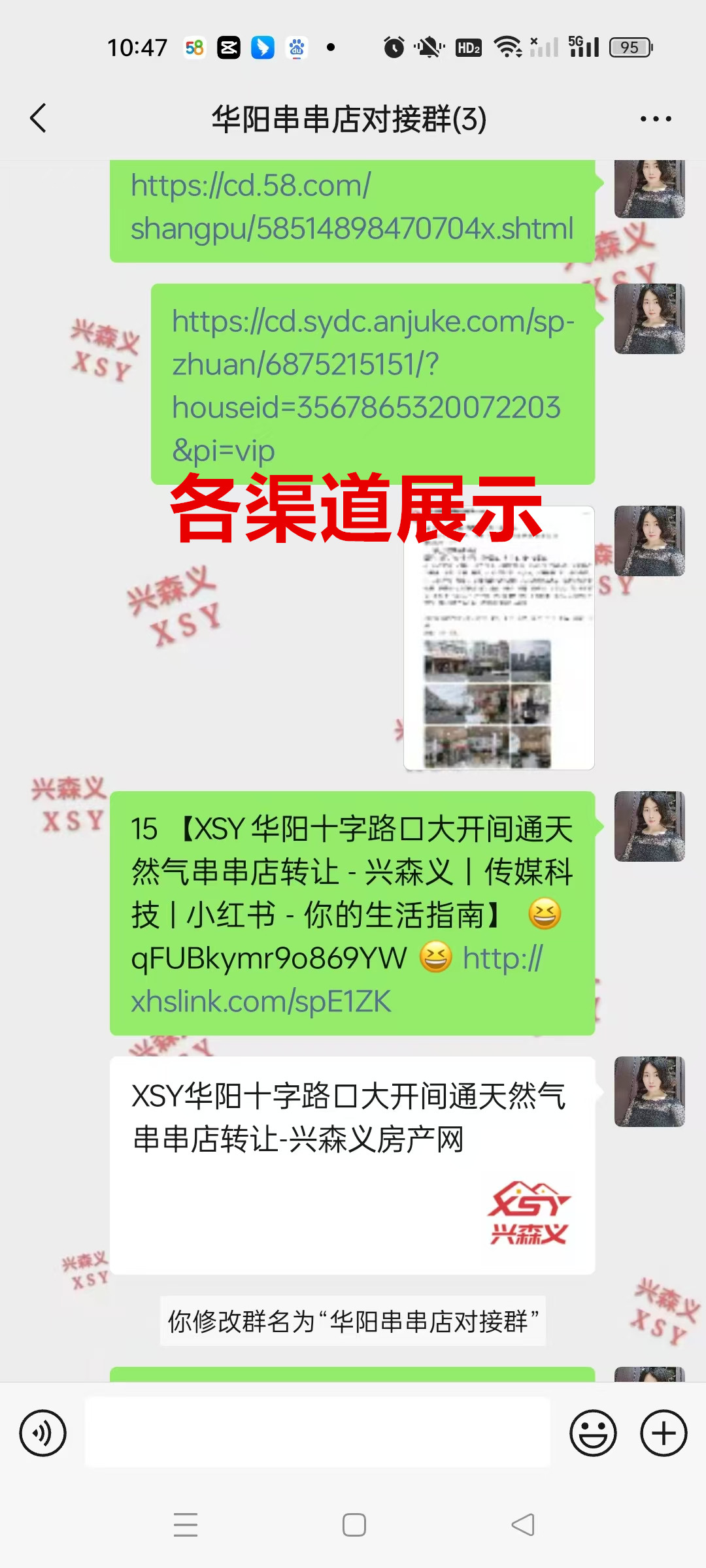The height and width of the screenshot is (1568, 706).
Task: Tap the system home button
Action: coord(354,1525)
